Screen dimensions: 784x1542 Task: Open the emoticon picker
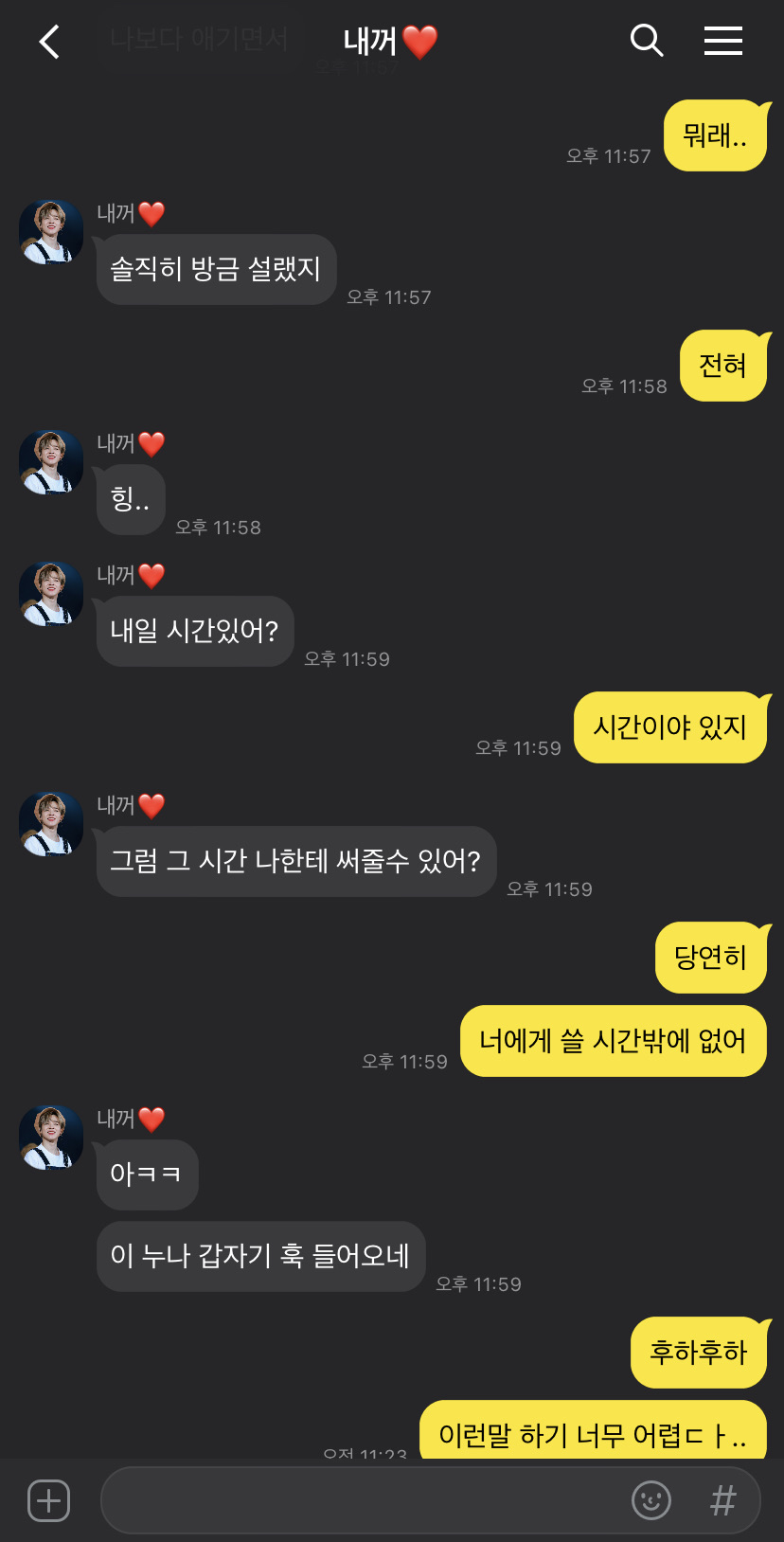click(650, 1500)
